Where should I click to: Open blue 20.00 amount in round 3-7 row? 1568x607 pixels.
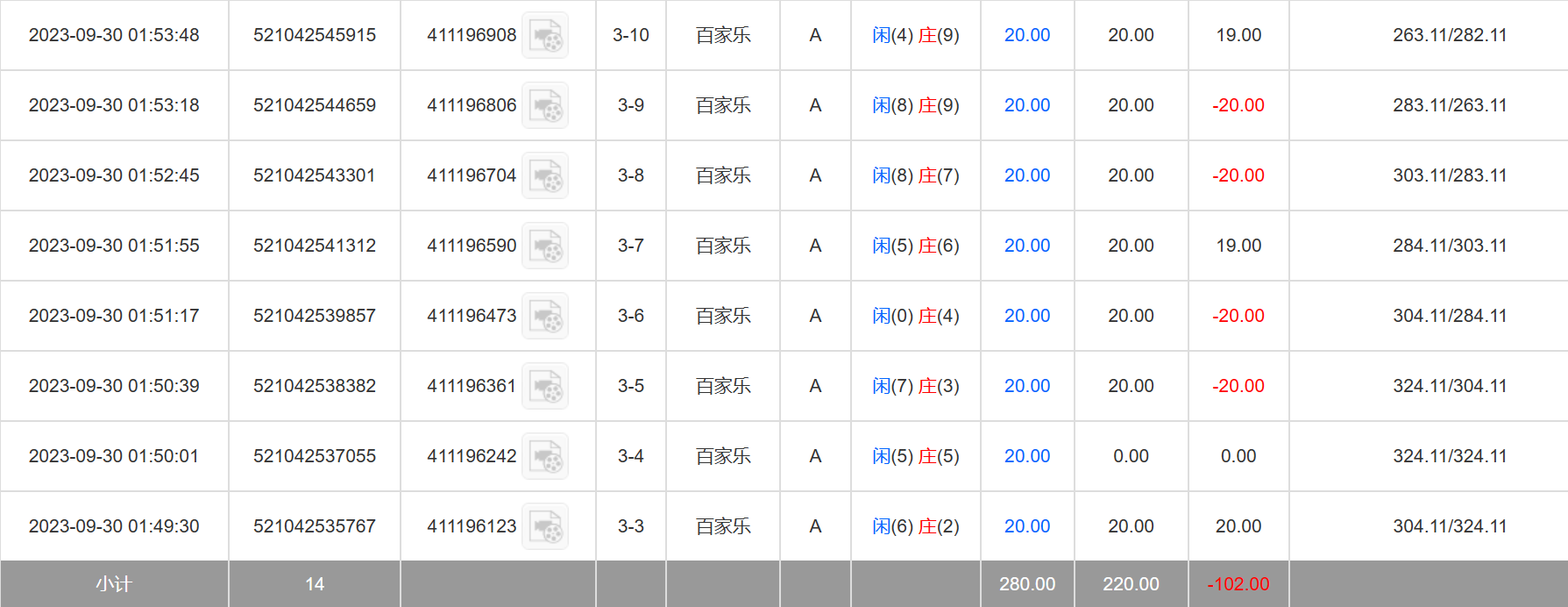pyautogui.click(x=1026, y=246)
